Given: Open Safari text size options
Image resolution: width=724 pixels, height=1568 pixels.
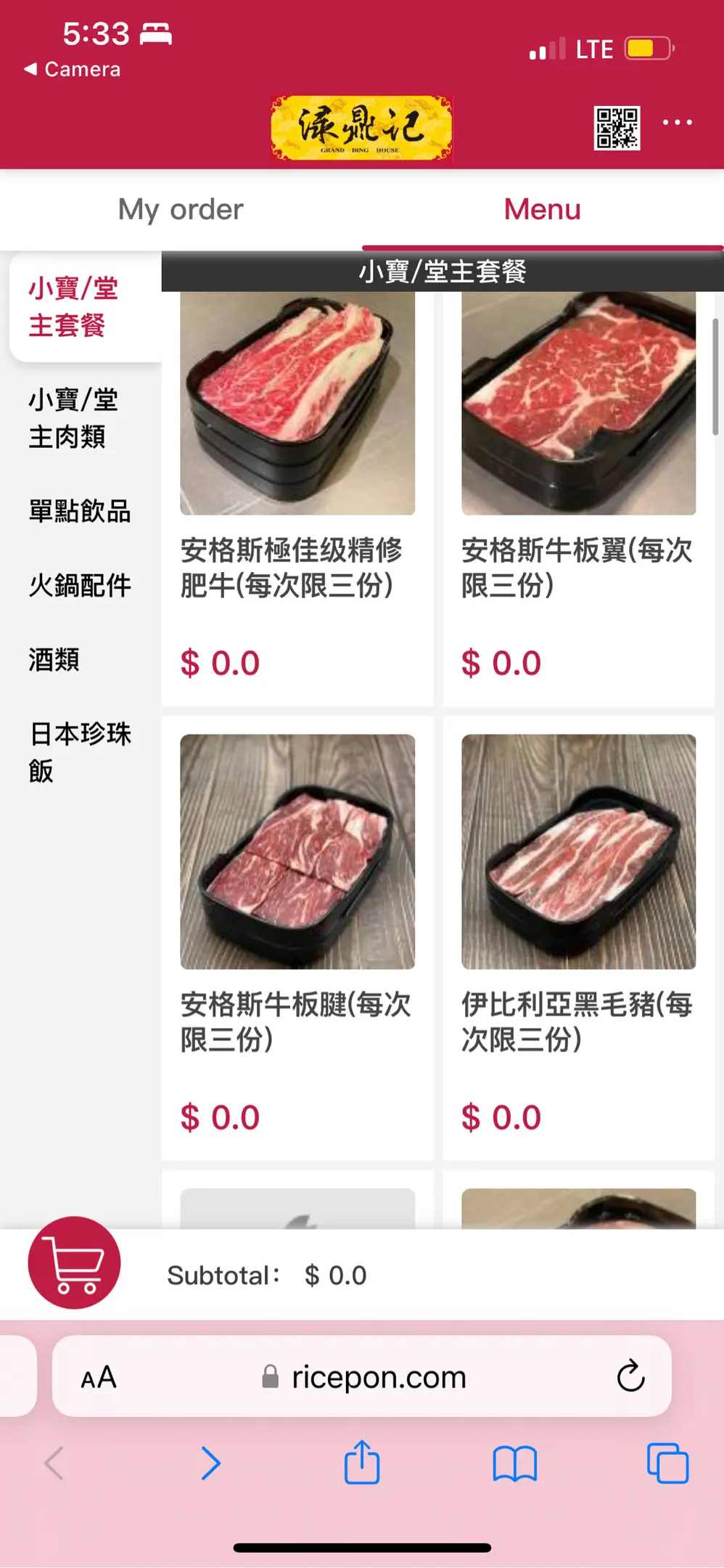Looking at the screenshot, I should pos(99,1377).
